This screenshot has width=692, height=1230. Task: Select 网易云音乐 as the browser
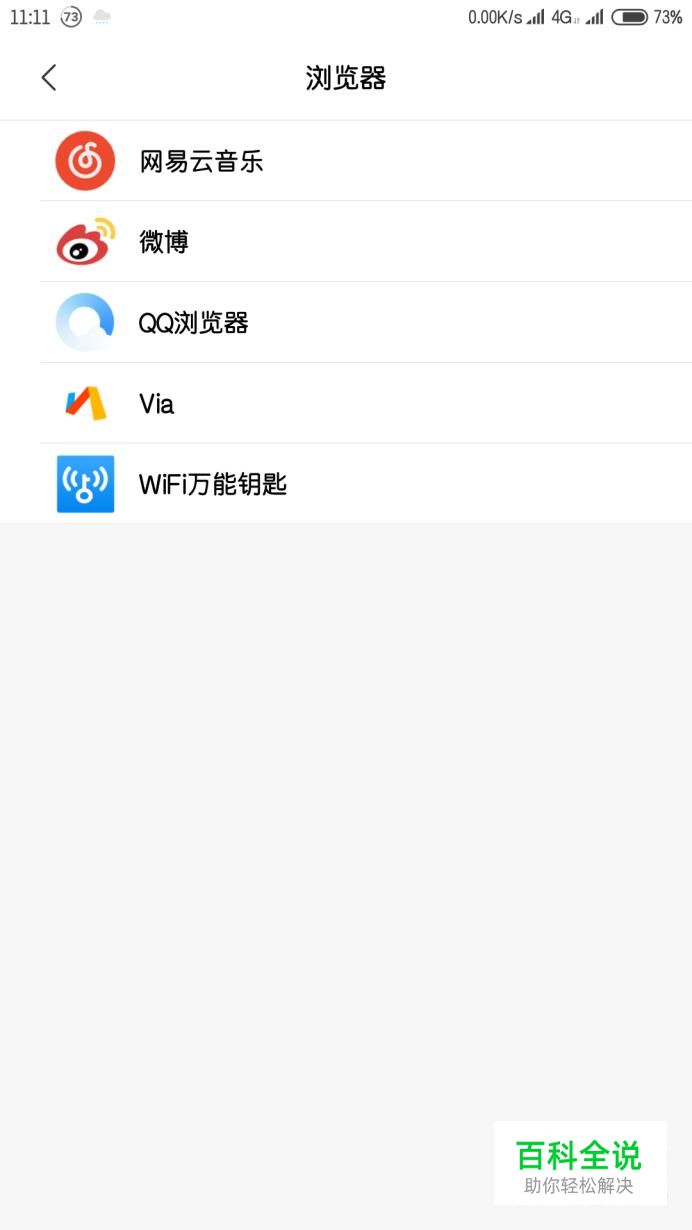(x=346, y=161)
